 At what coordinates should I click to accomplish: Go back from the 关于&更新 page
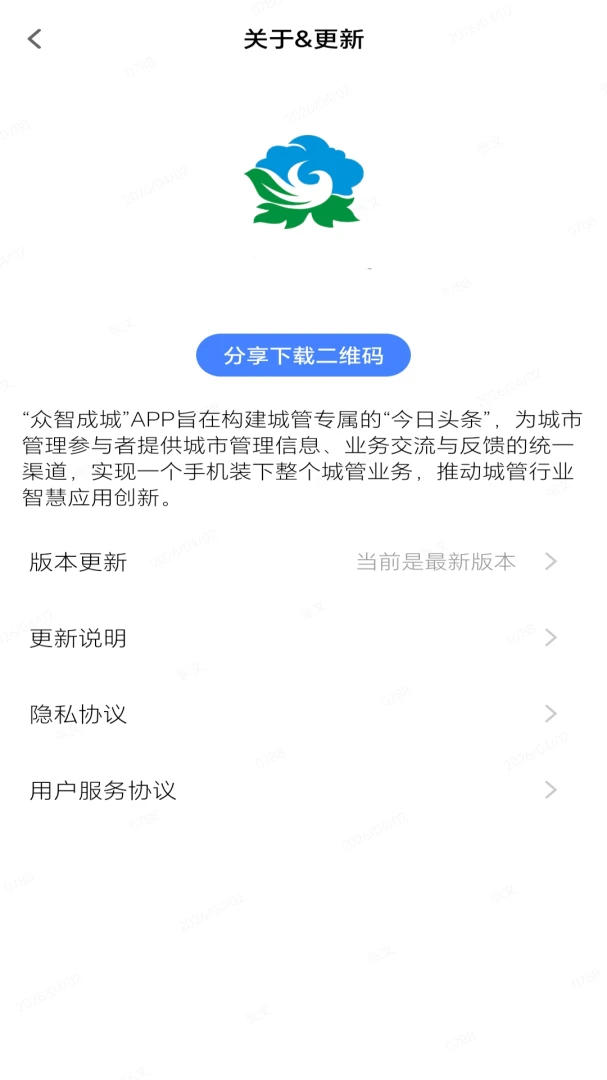point(35,39)
